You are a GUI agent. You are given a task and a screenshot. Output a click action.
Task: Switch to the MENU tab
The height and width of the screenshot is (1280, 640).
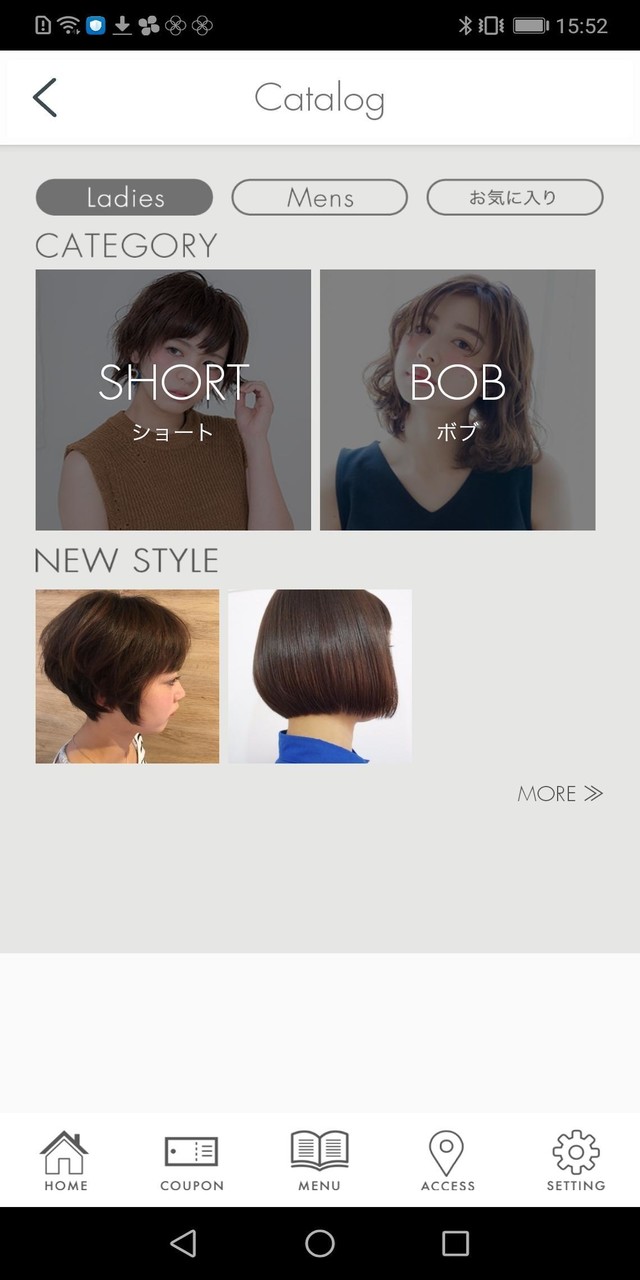point(320,1160)
